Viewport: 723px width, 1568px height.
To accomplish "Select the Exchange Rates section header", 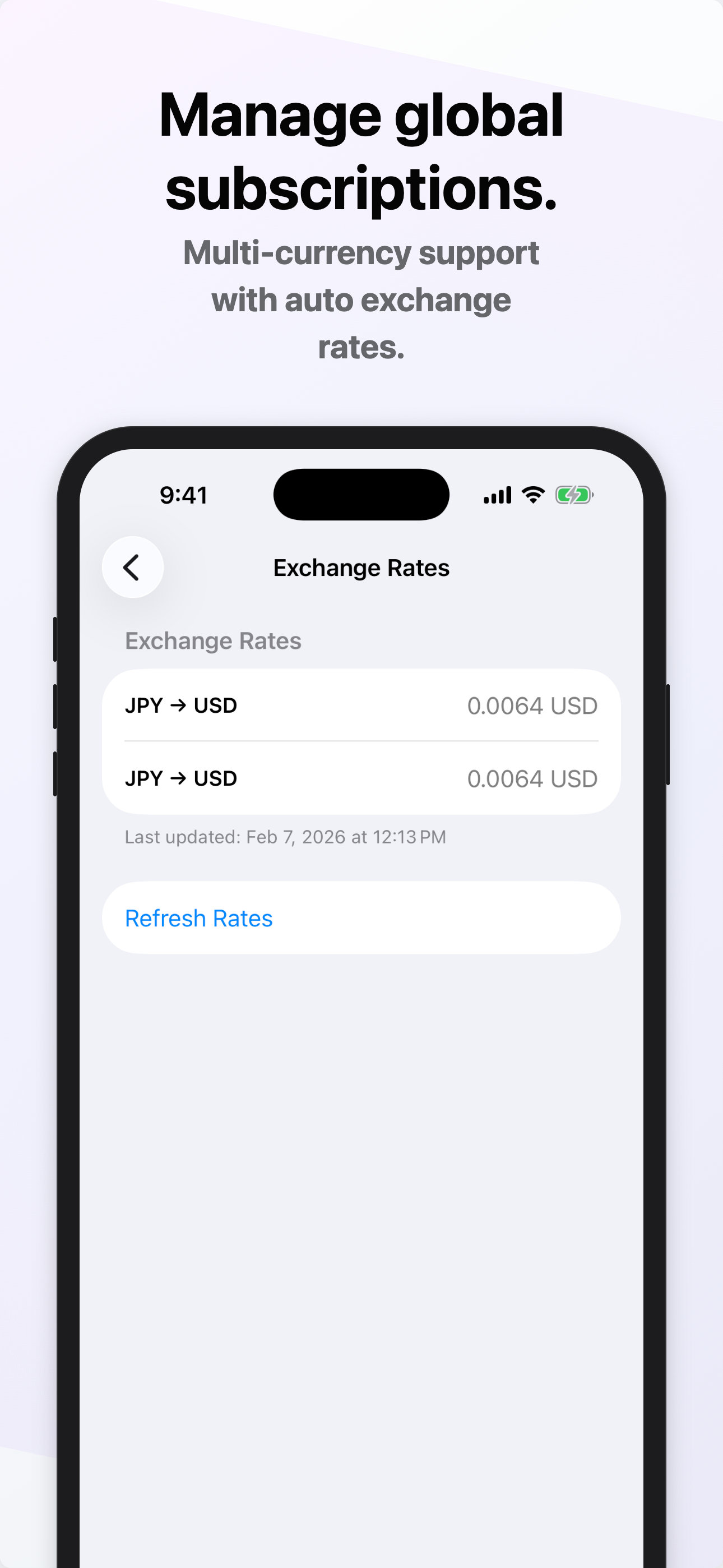I will tap(213, 640).
